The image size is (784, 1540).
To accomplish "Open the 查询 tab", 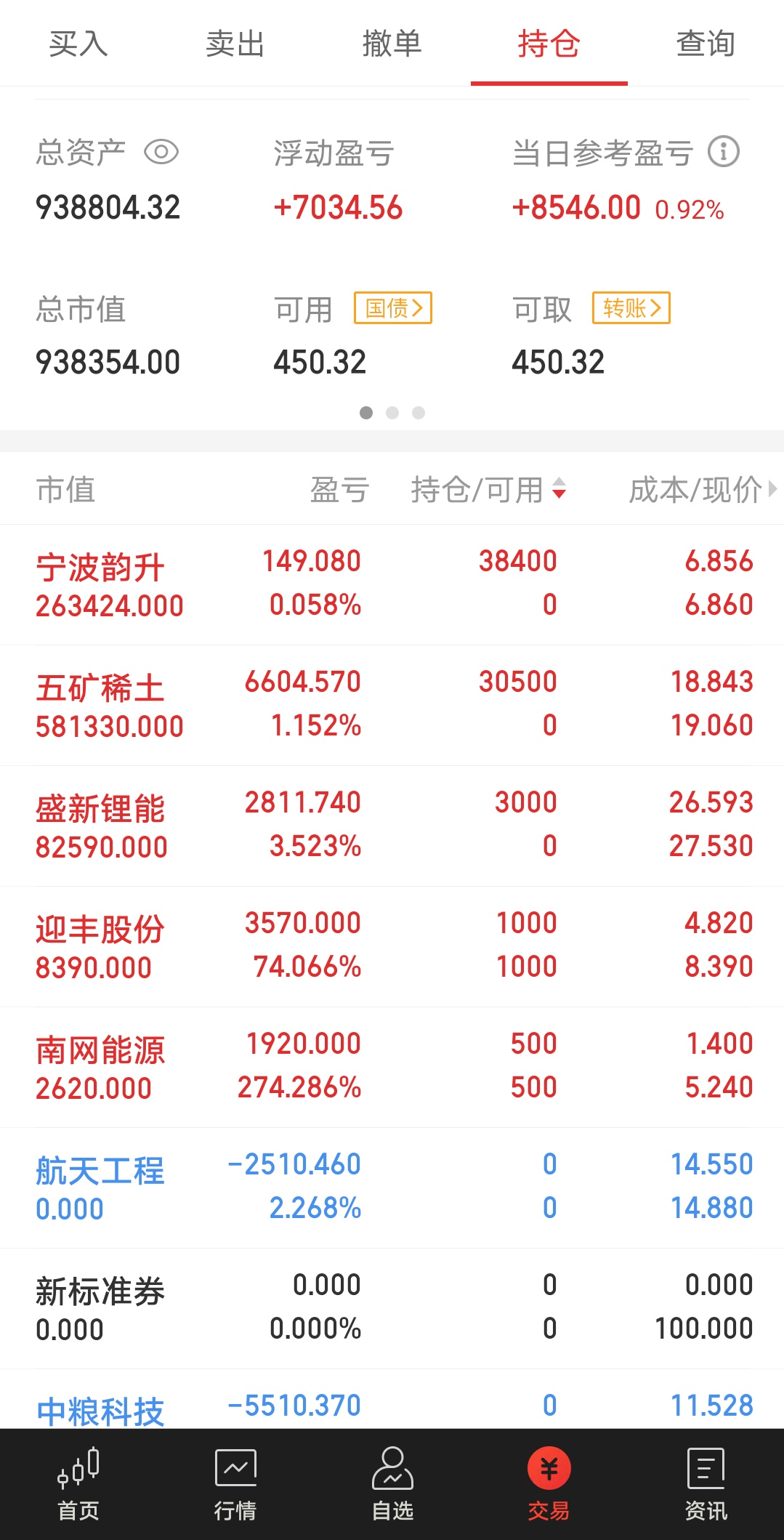I will tap(706, 44).
